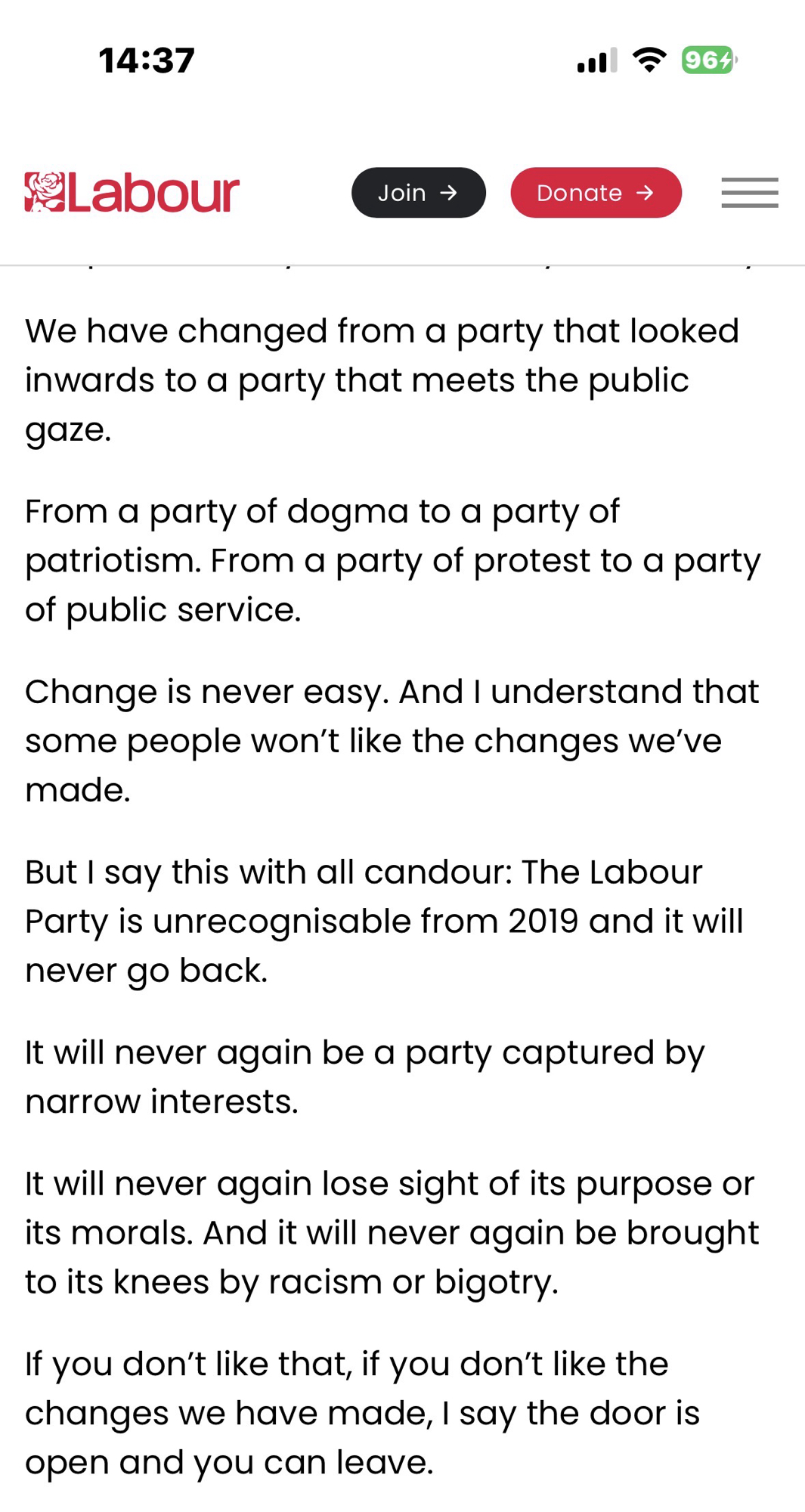Tap the Donate button
Screen dimensions: 805x1512
[596, 193]
